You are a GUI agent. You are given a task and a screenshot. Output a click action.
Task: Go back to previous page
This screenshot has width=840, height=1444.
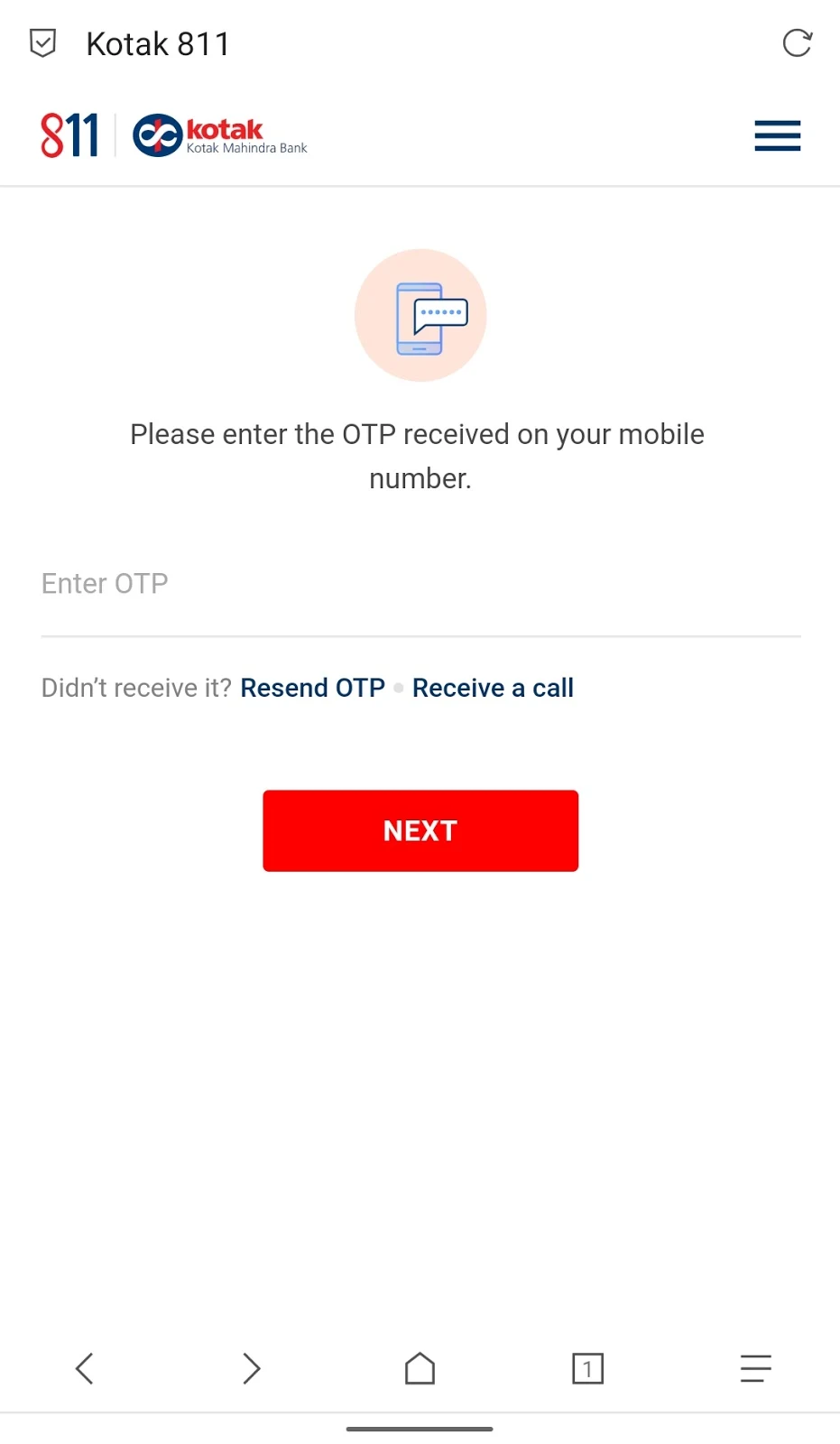point(85,1368)
